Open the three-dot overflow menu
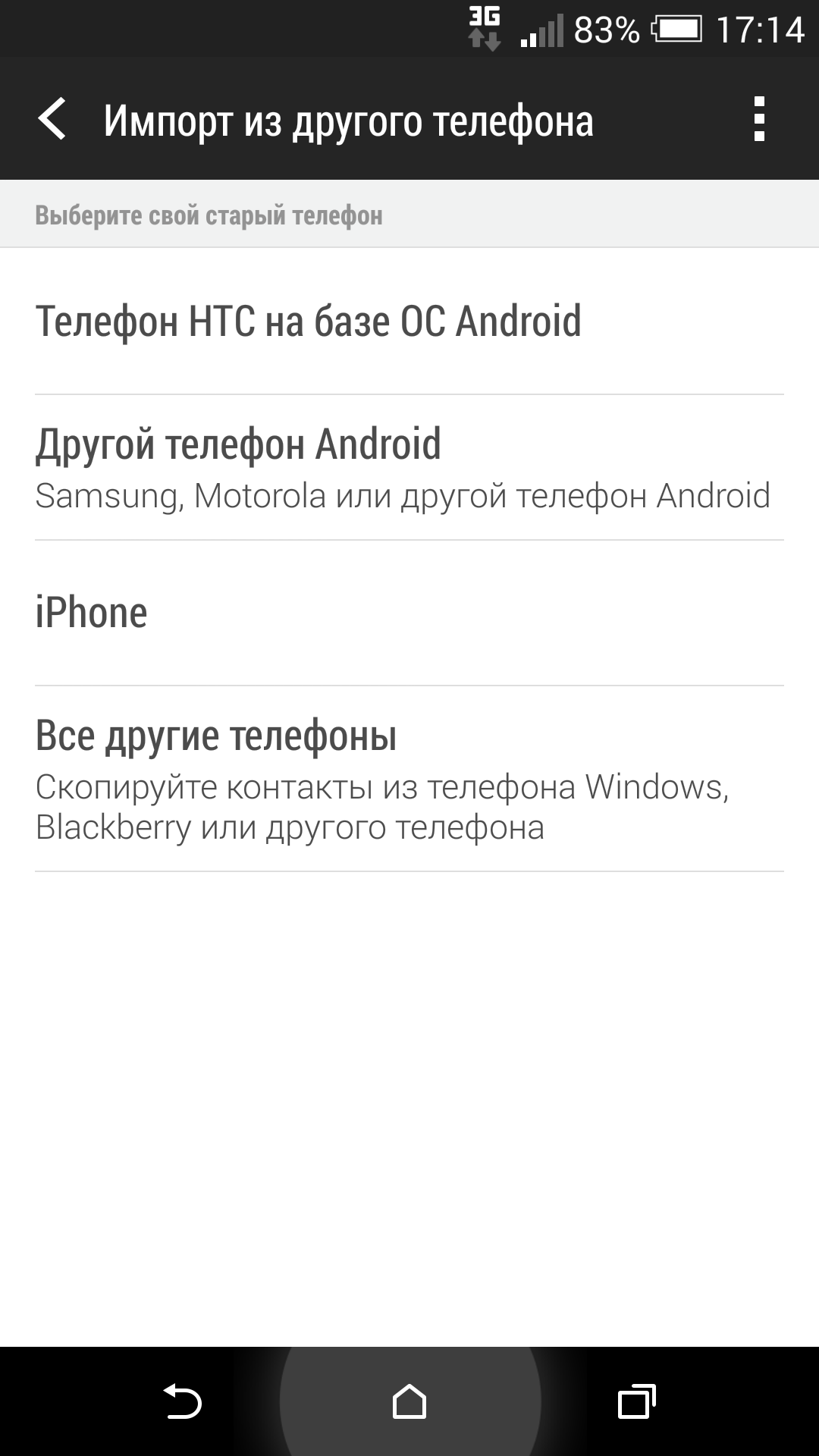The image size is (819, 1456). click(x=759, y=120)
